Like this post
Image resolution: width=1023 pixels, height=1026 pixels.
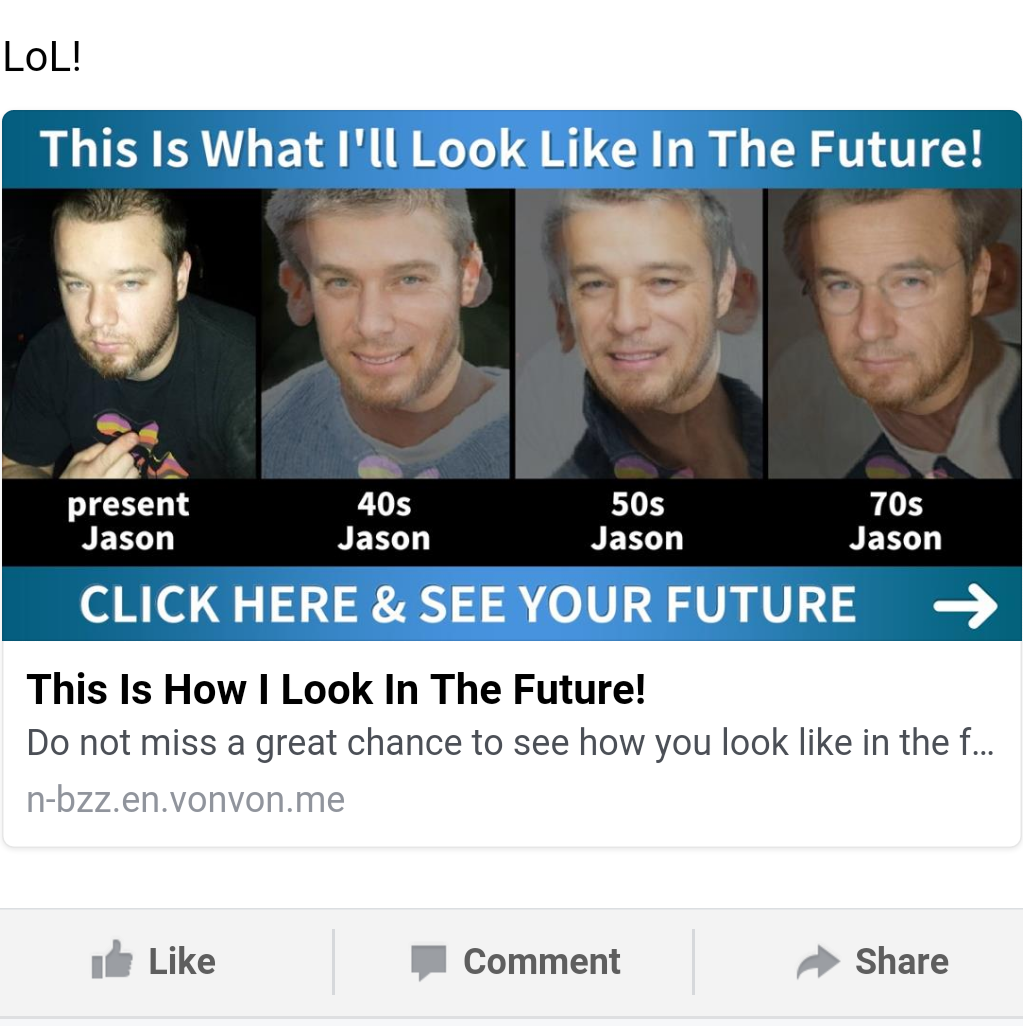tap(154, 962)
